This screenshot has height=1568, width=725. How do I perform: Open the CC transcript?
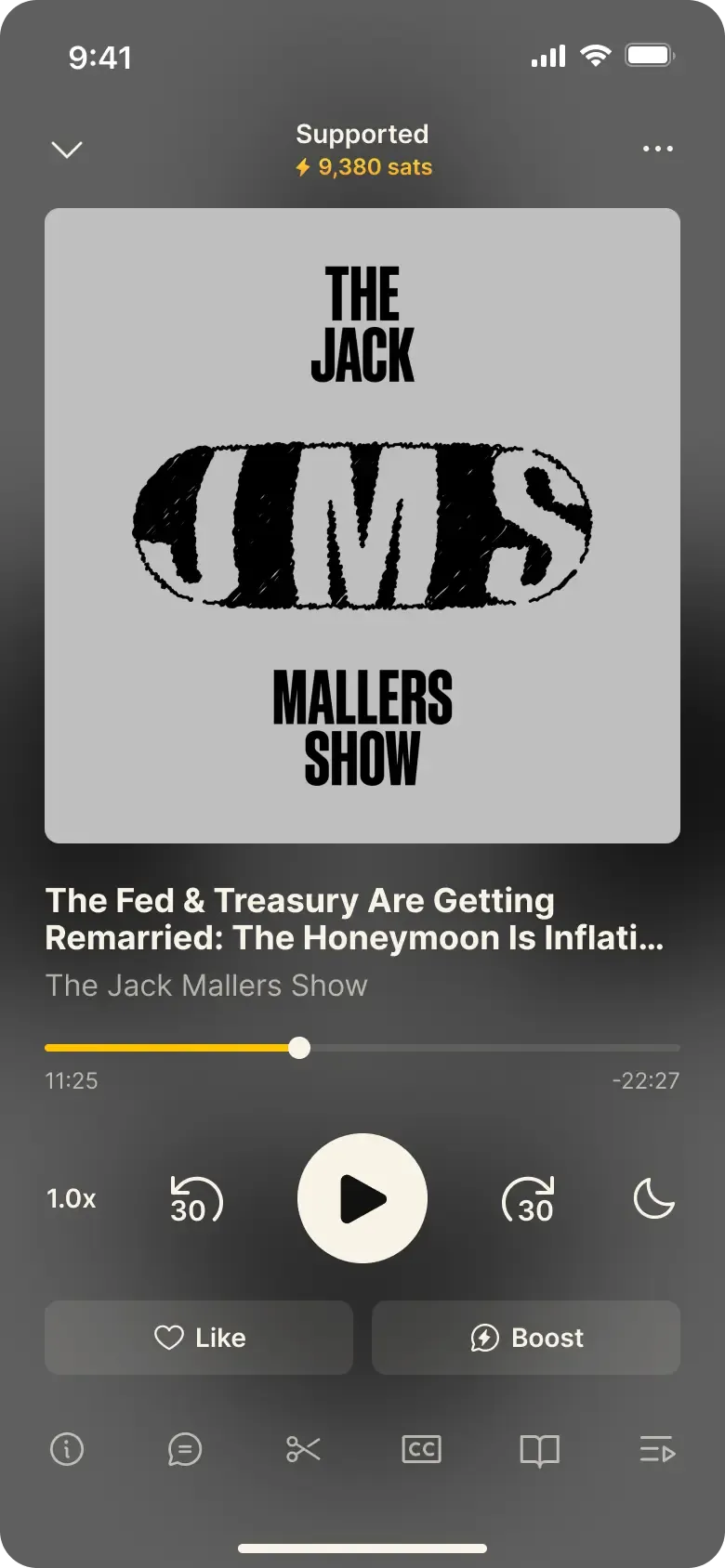point(421,1449)
